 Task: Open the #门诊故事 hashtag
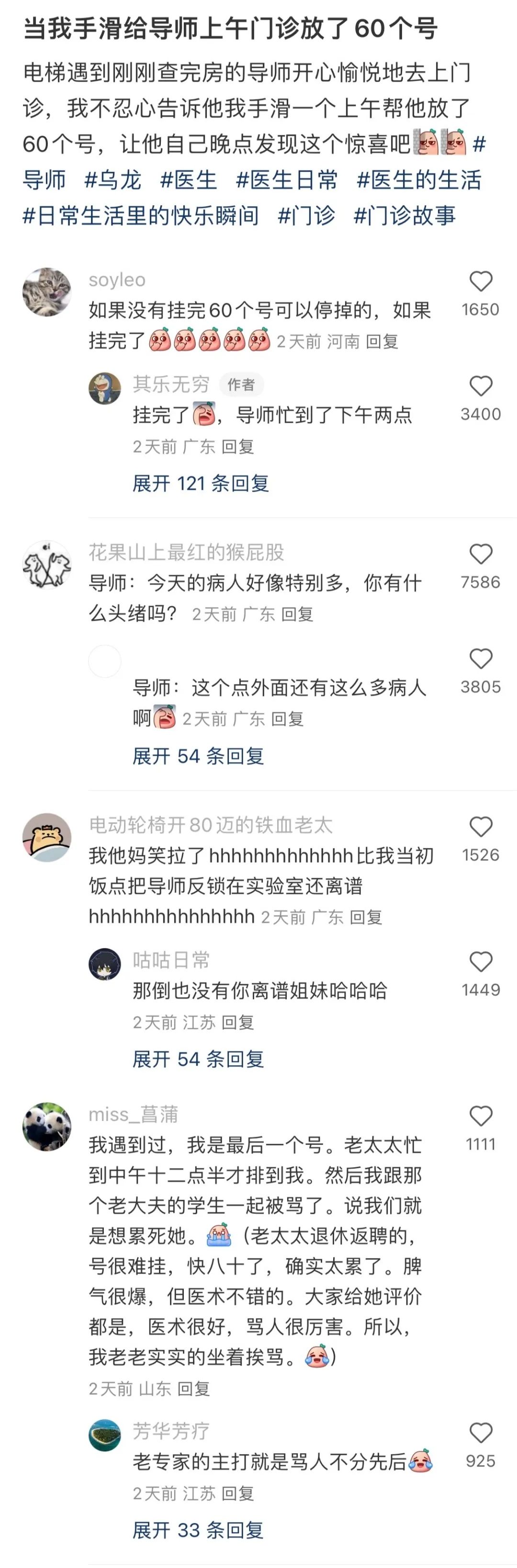(x=405, y=215)
